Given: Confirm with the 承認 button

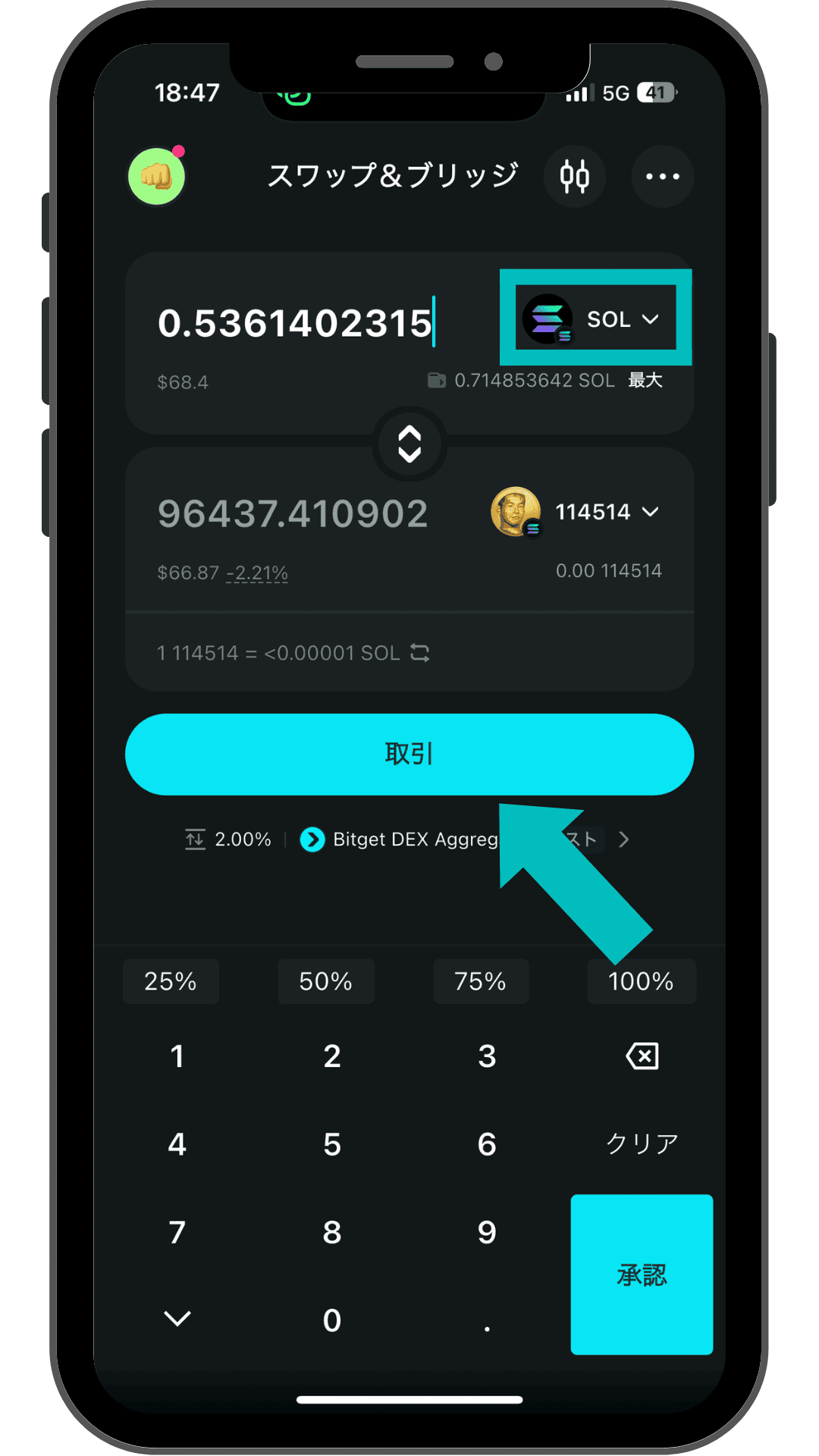Looking at the screenshot, I should pos(642,1275).
